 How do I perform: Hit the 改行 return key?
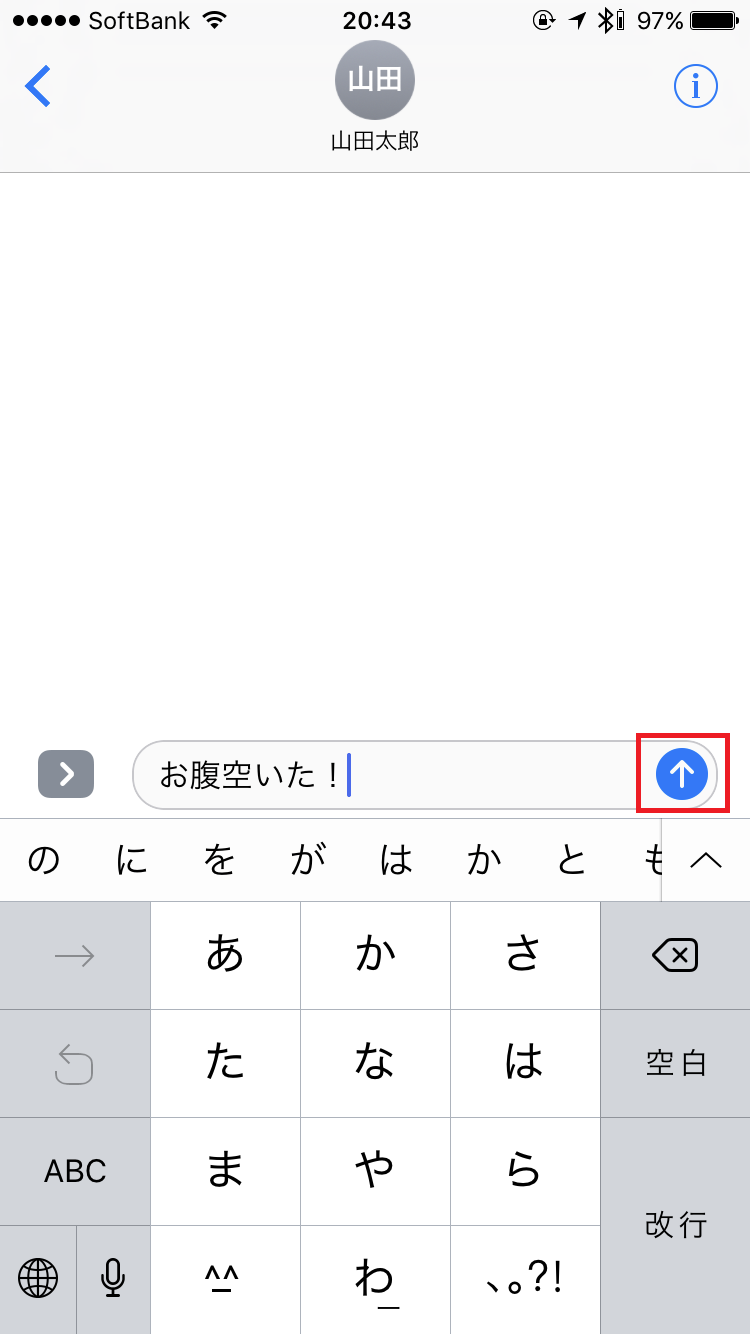[675, 1225]
